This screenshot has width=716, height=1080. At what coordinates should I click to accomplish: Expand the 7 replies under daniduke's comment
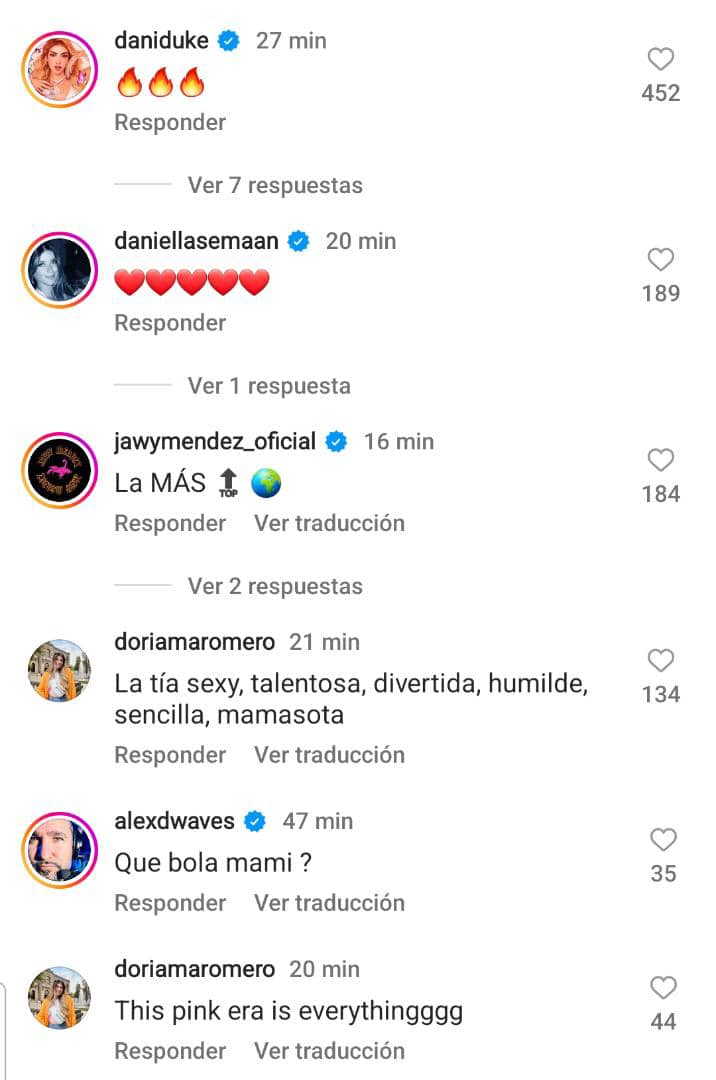coord(275,185)
